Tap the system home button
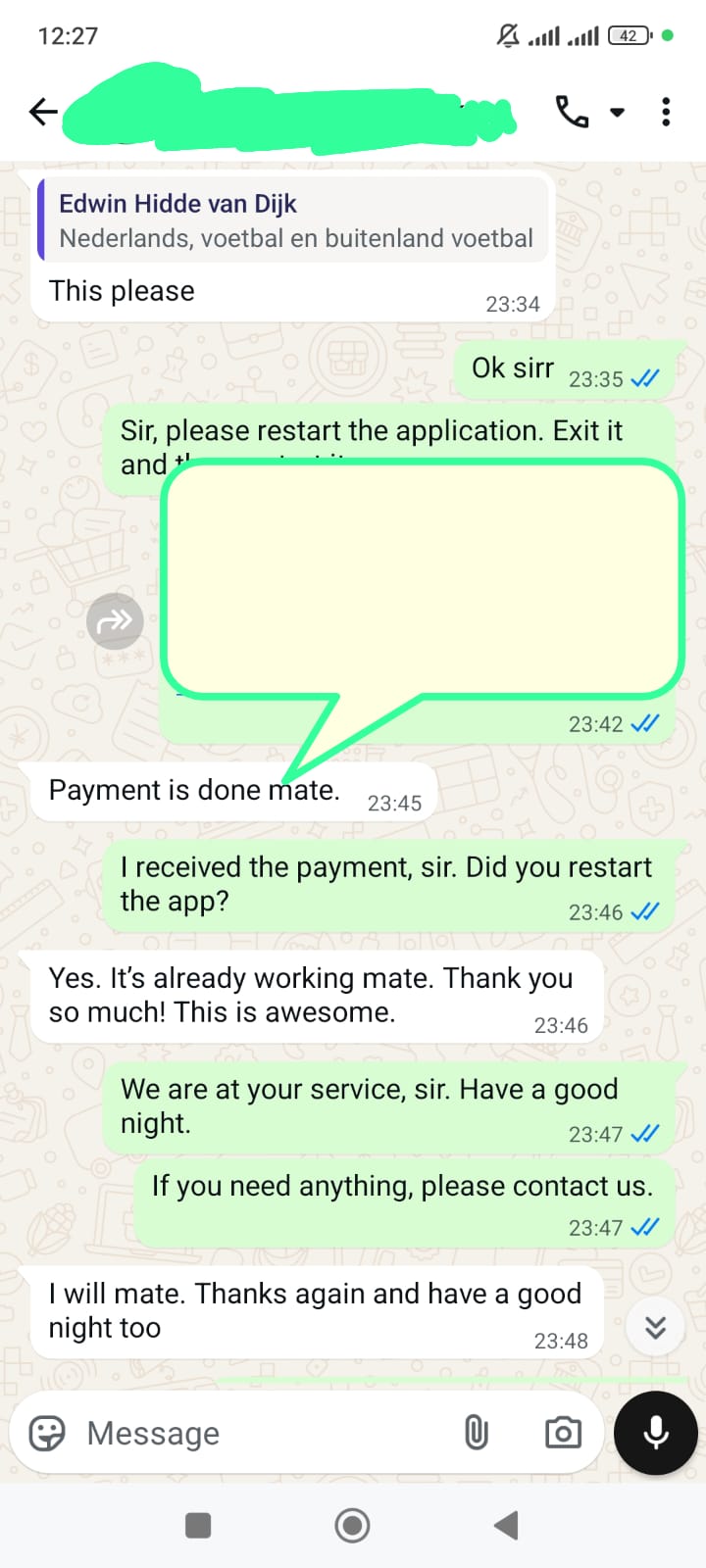 (352, 1525)
